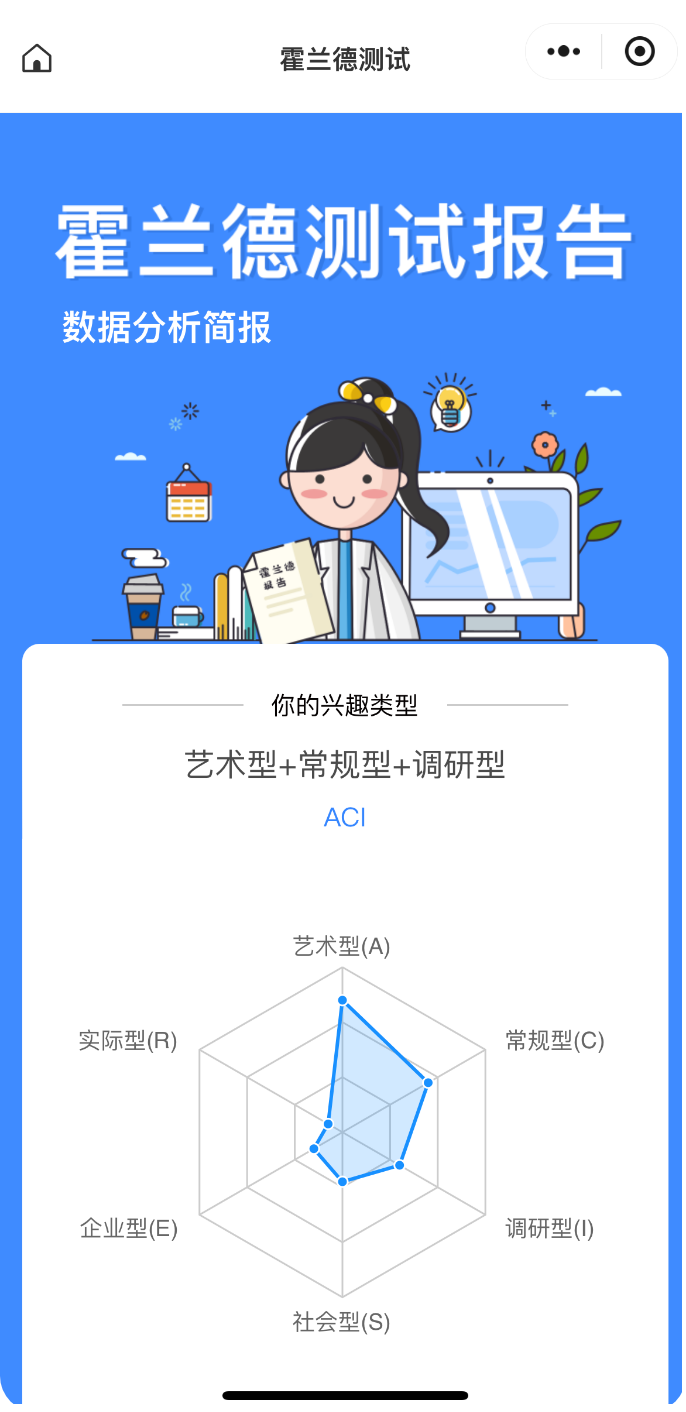Open the three-dot more menu

coord(564,51)
